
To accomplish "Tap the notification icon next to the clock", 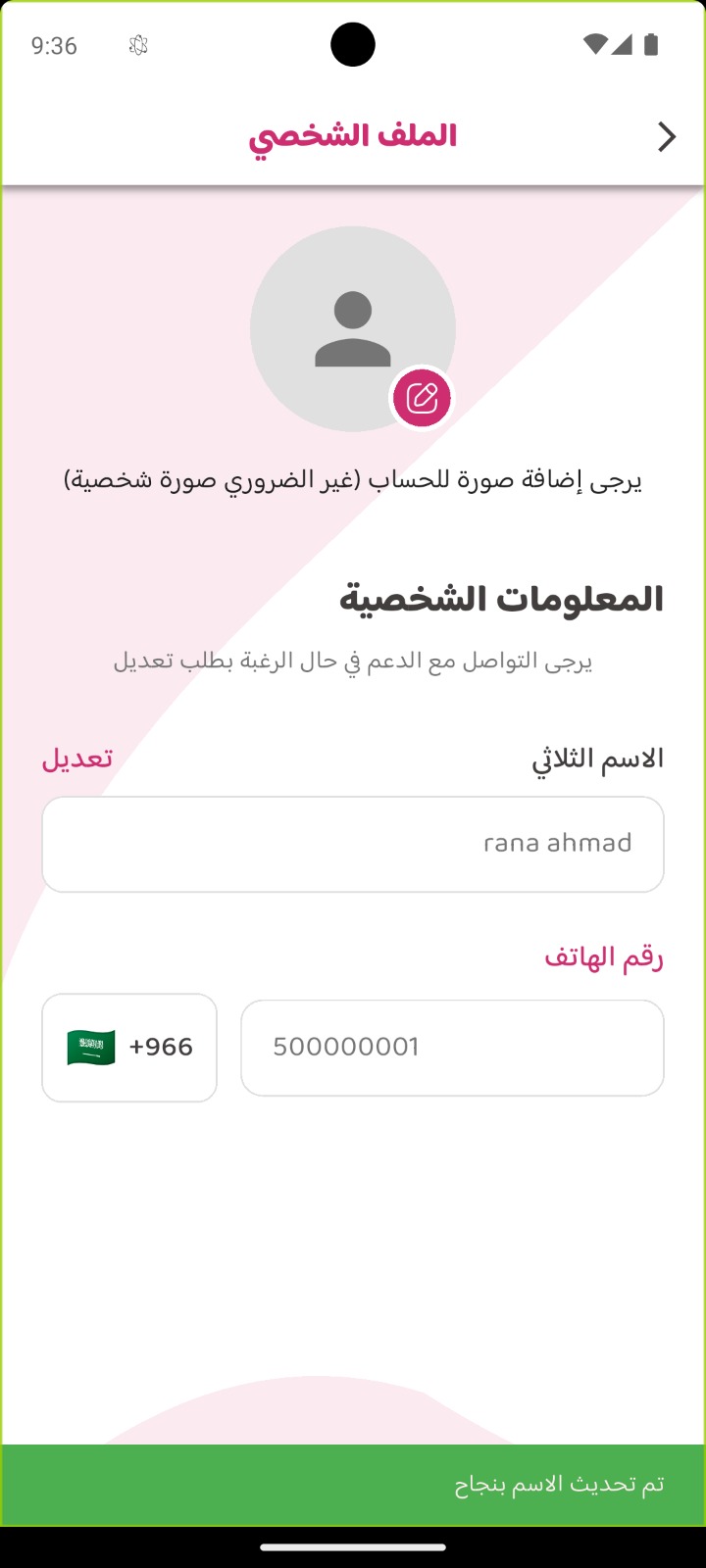I will 138,44.
